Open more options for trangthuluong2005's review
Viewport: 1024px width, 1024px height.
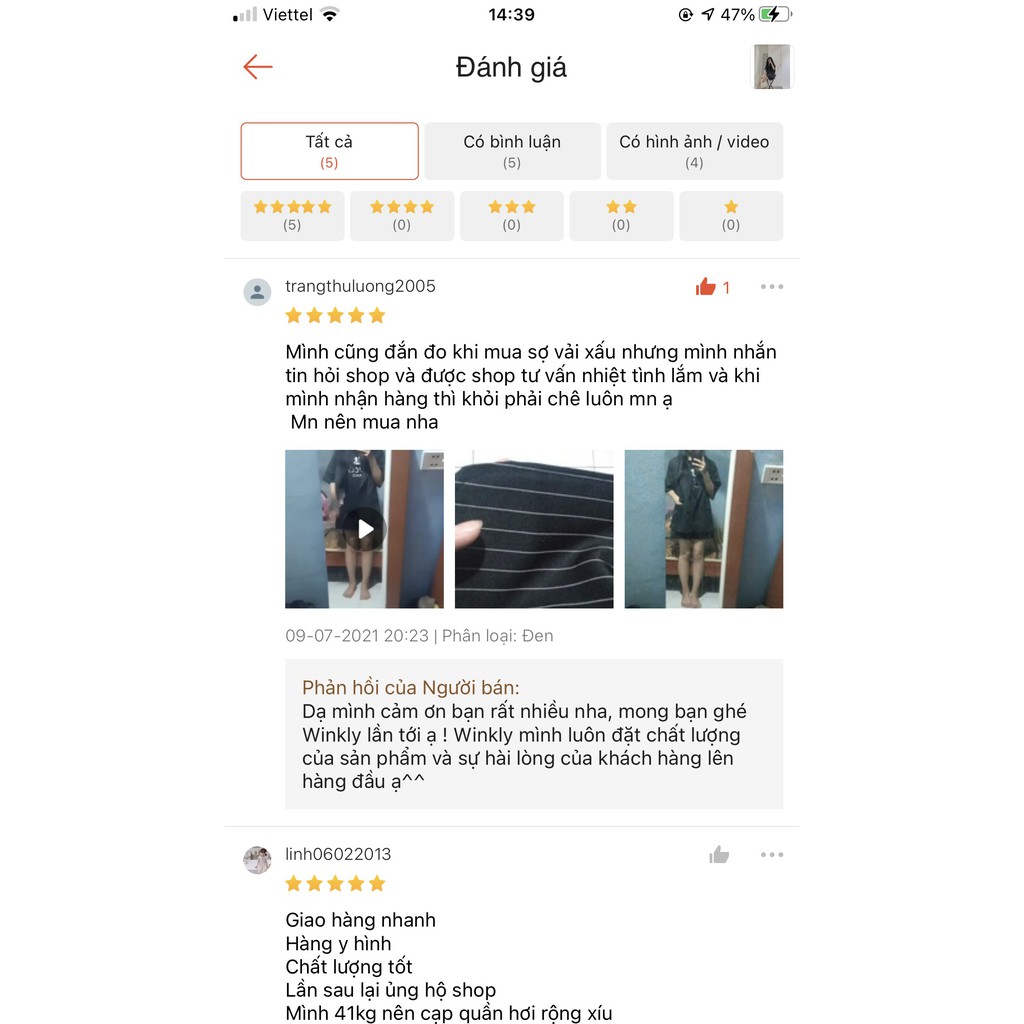(x=772, y=287)
